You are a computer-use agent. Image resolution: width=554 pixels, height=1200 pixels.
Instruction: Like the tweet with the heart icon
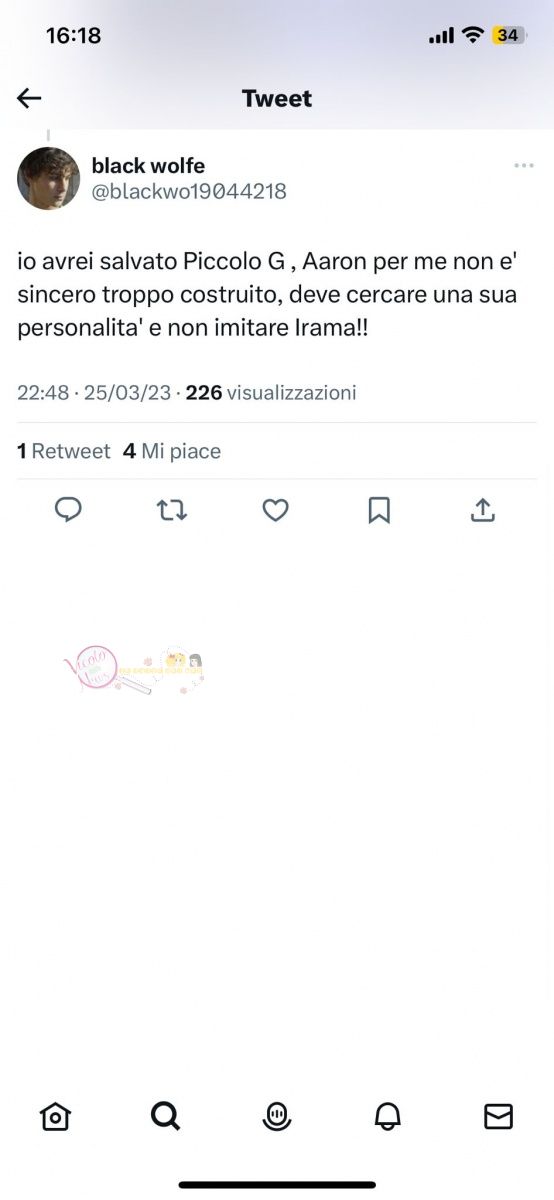276,511
